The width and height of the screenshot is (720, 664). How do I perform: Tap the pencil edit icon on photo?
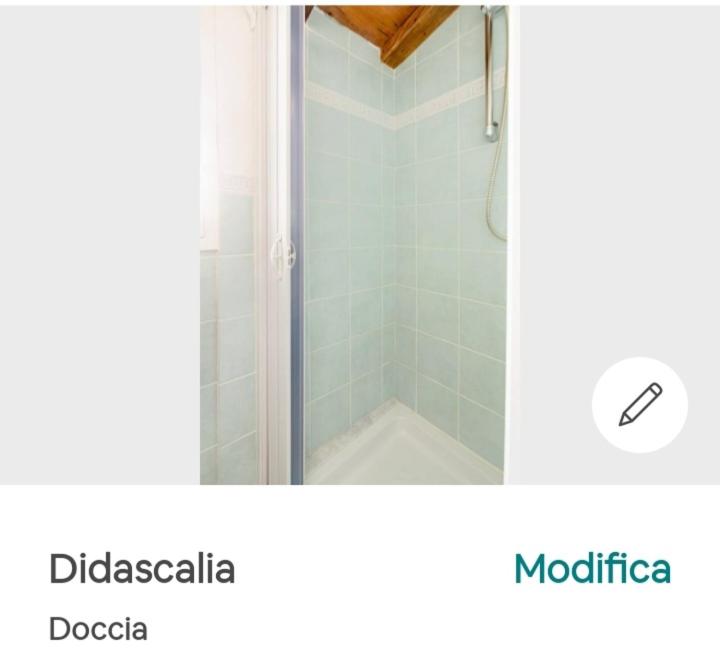point(640,405)
